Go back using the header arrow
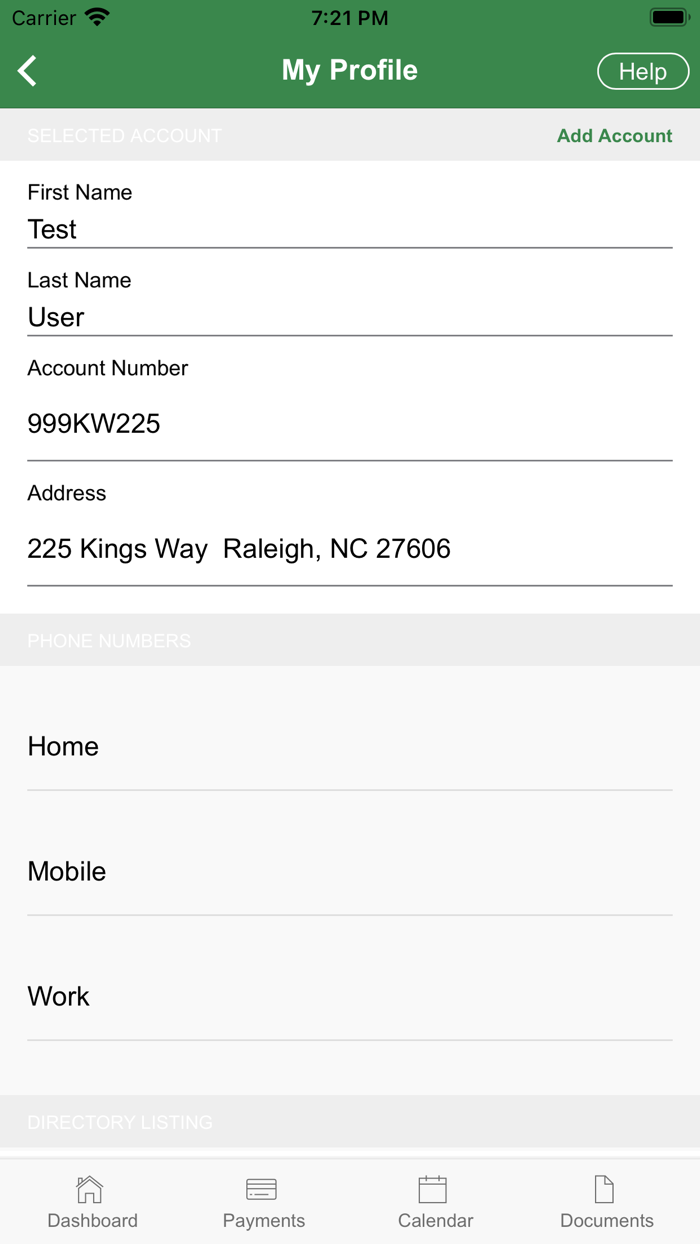 click(28, 71)
